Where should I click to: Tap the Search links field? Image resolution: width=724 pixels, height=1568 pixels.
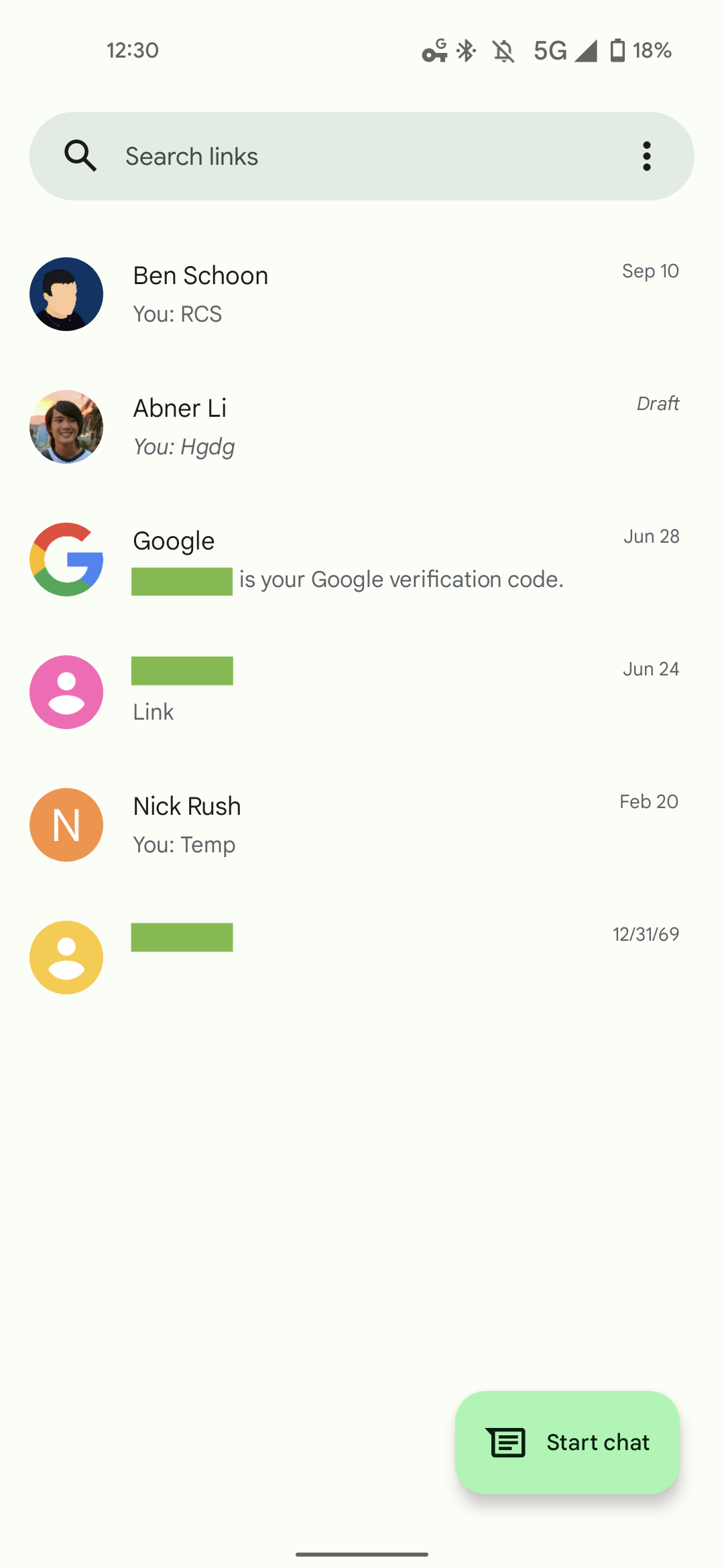[x=335, y=156]
